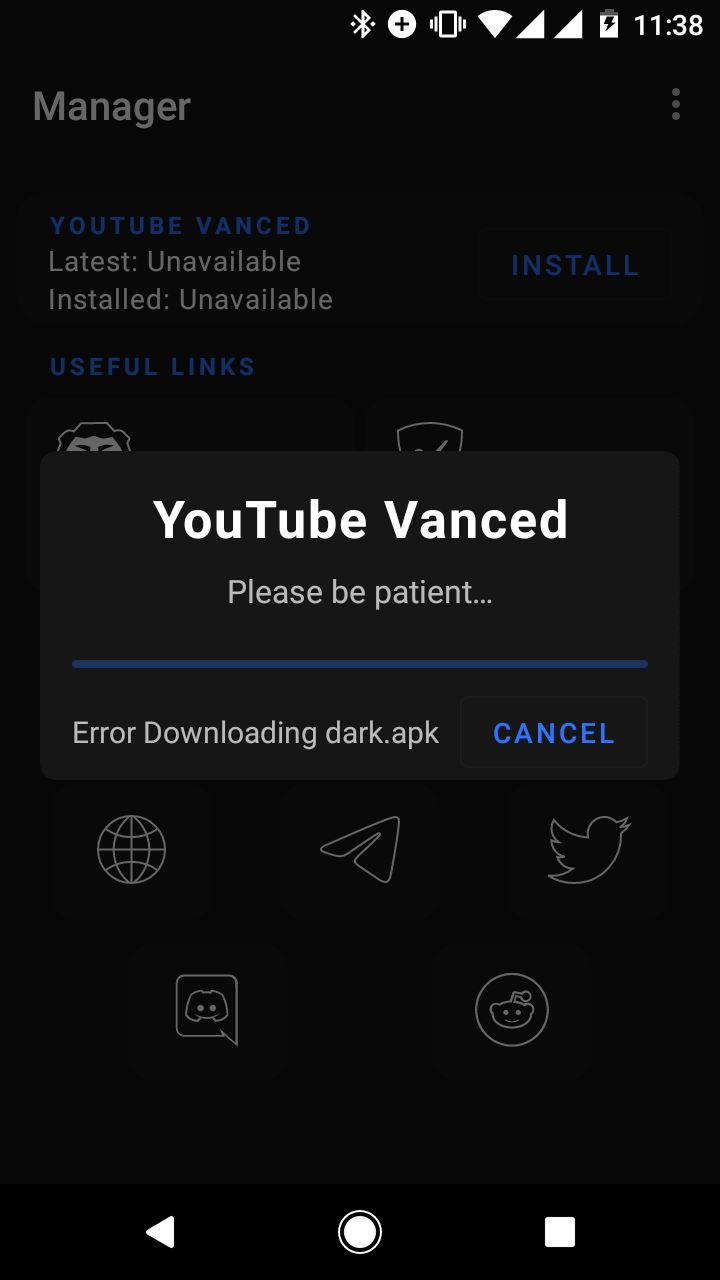Tap the 11:38 clock in the status bar
720x1280 pixels.
coord(665,23)
